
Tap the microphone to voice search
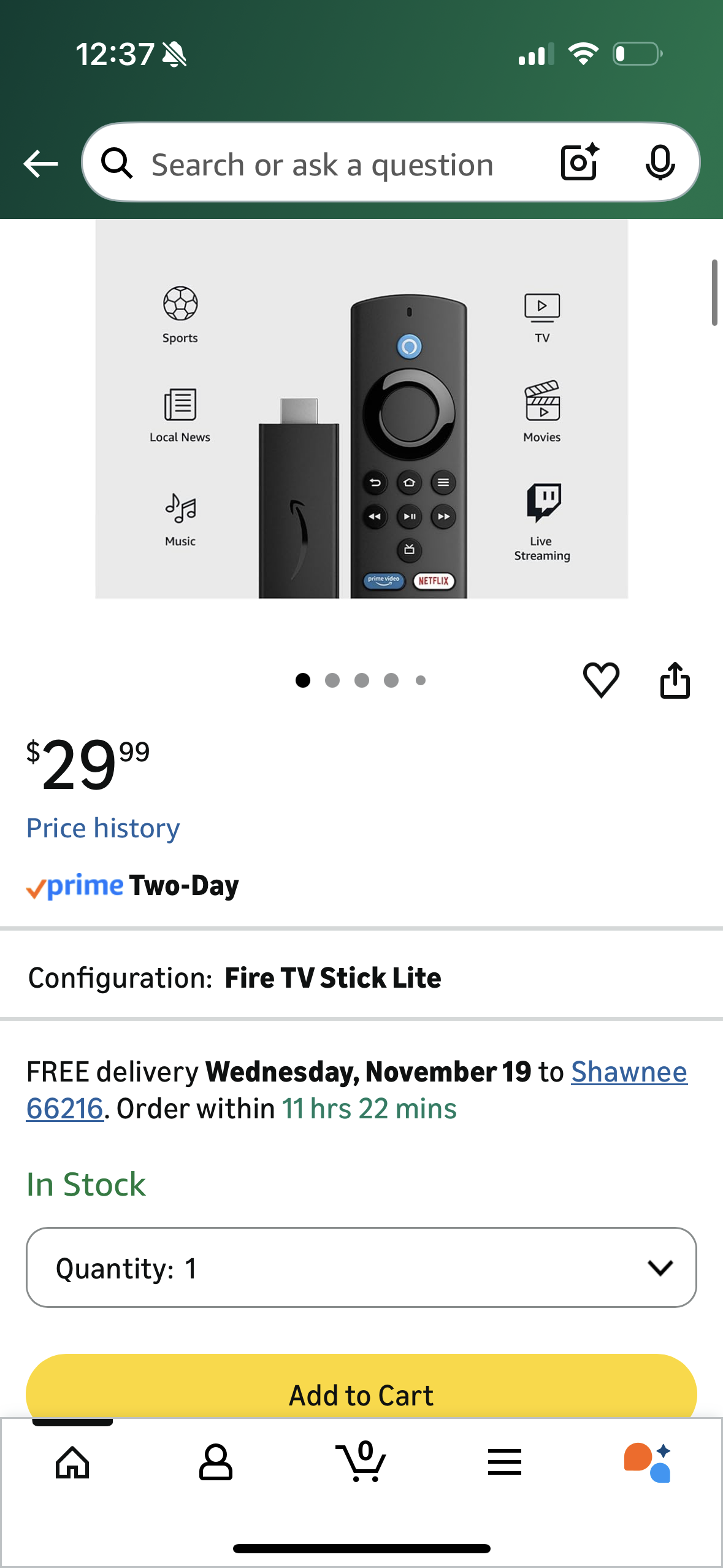click(x=660, y=163)
